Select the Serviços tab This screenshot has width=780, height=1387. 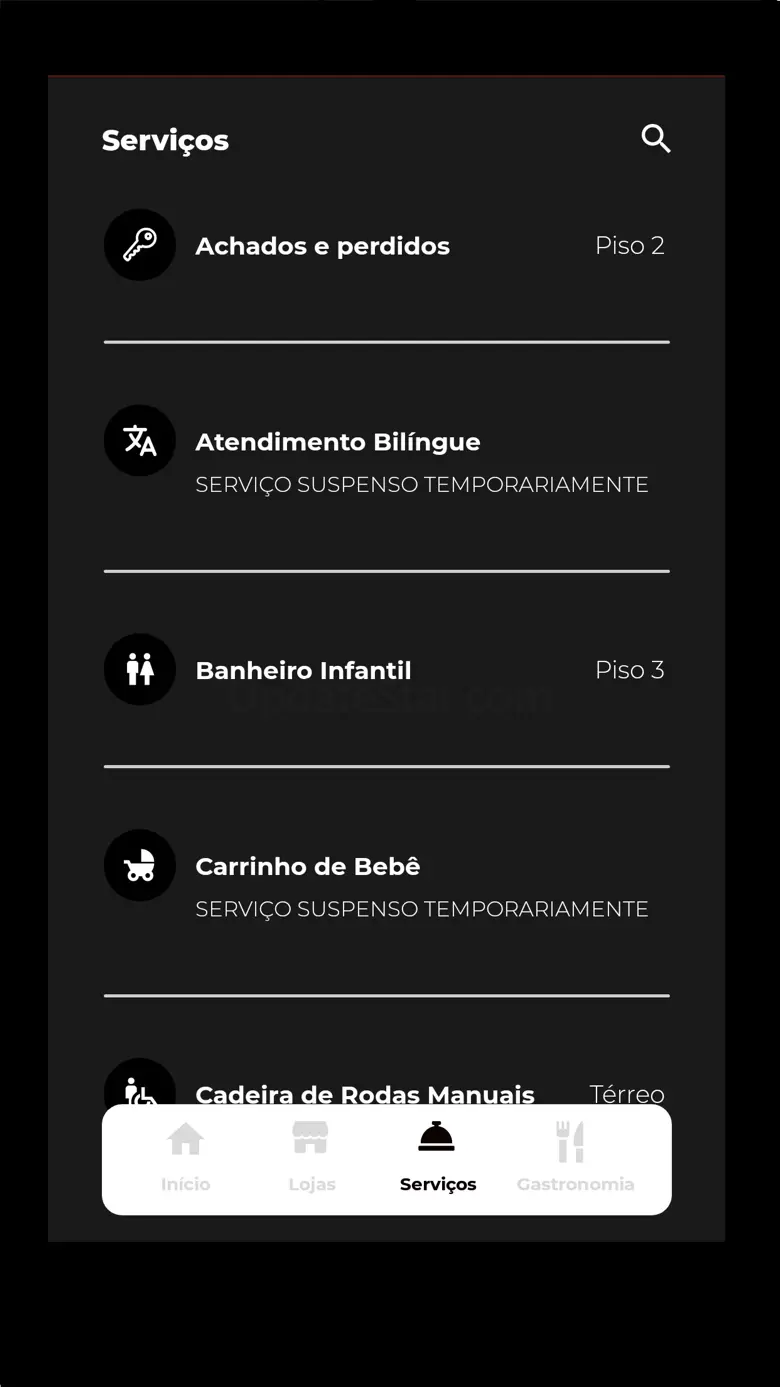point(437,1158)
